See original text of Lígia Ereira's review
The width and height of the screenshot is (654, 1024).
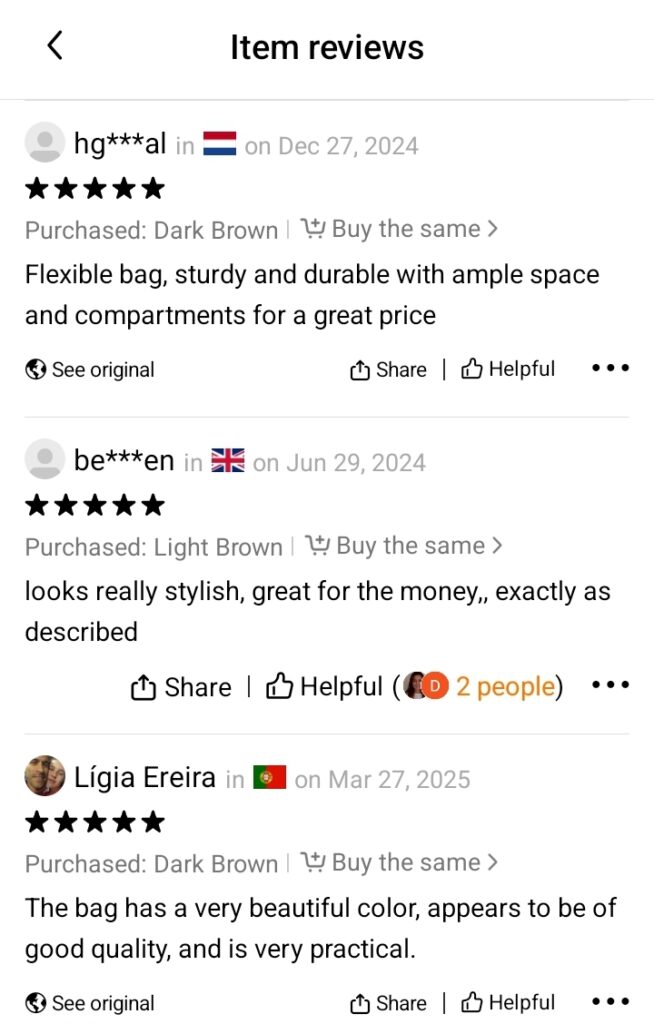point(90,1003)
